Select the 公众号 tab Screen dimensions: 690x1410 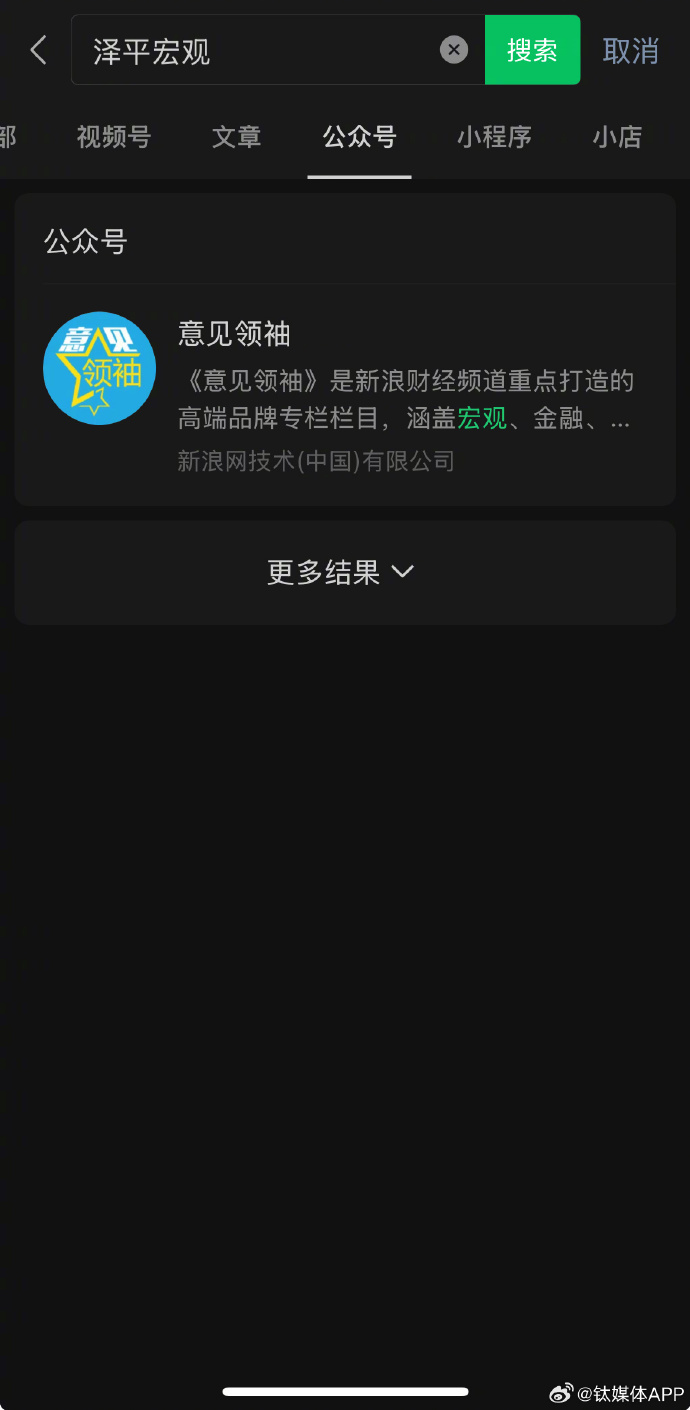coord(359,137)
